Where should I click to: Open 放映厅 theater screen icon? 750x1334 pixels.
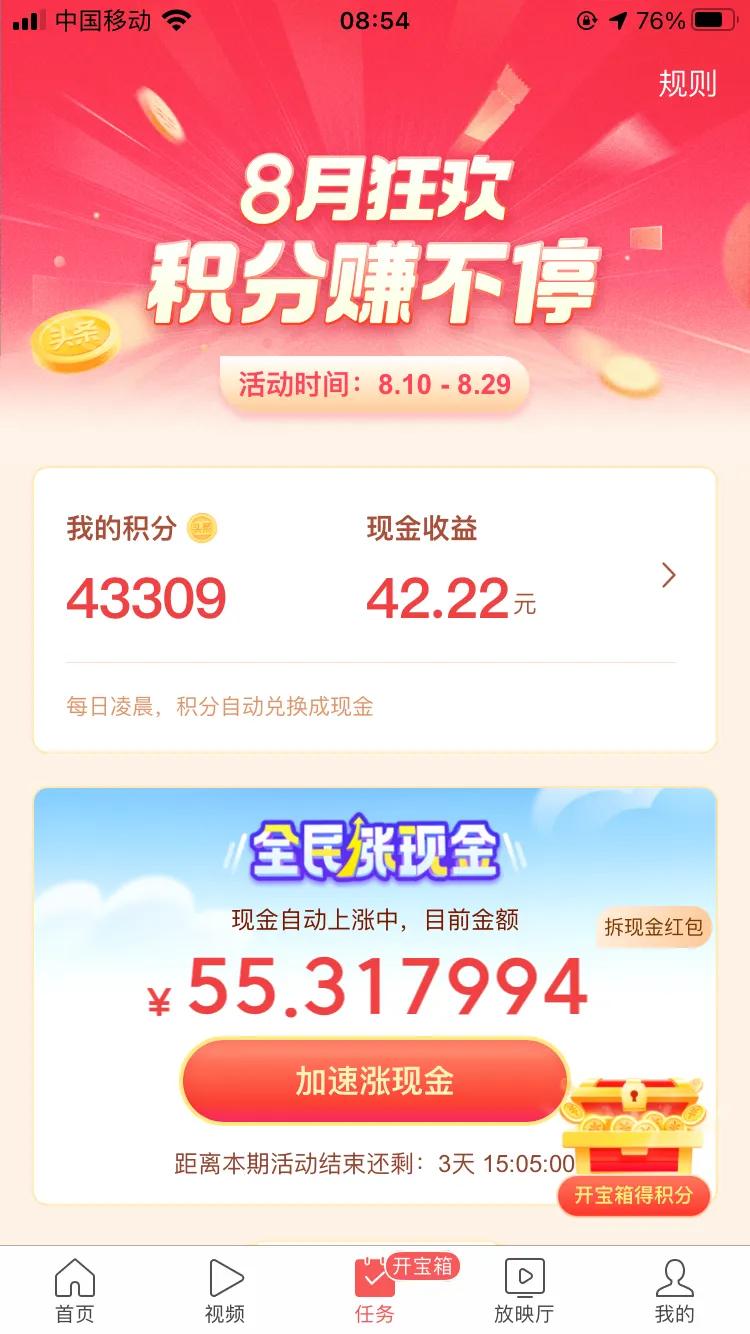[x=525, y=1276]
